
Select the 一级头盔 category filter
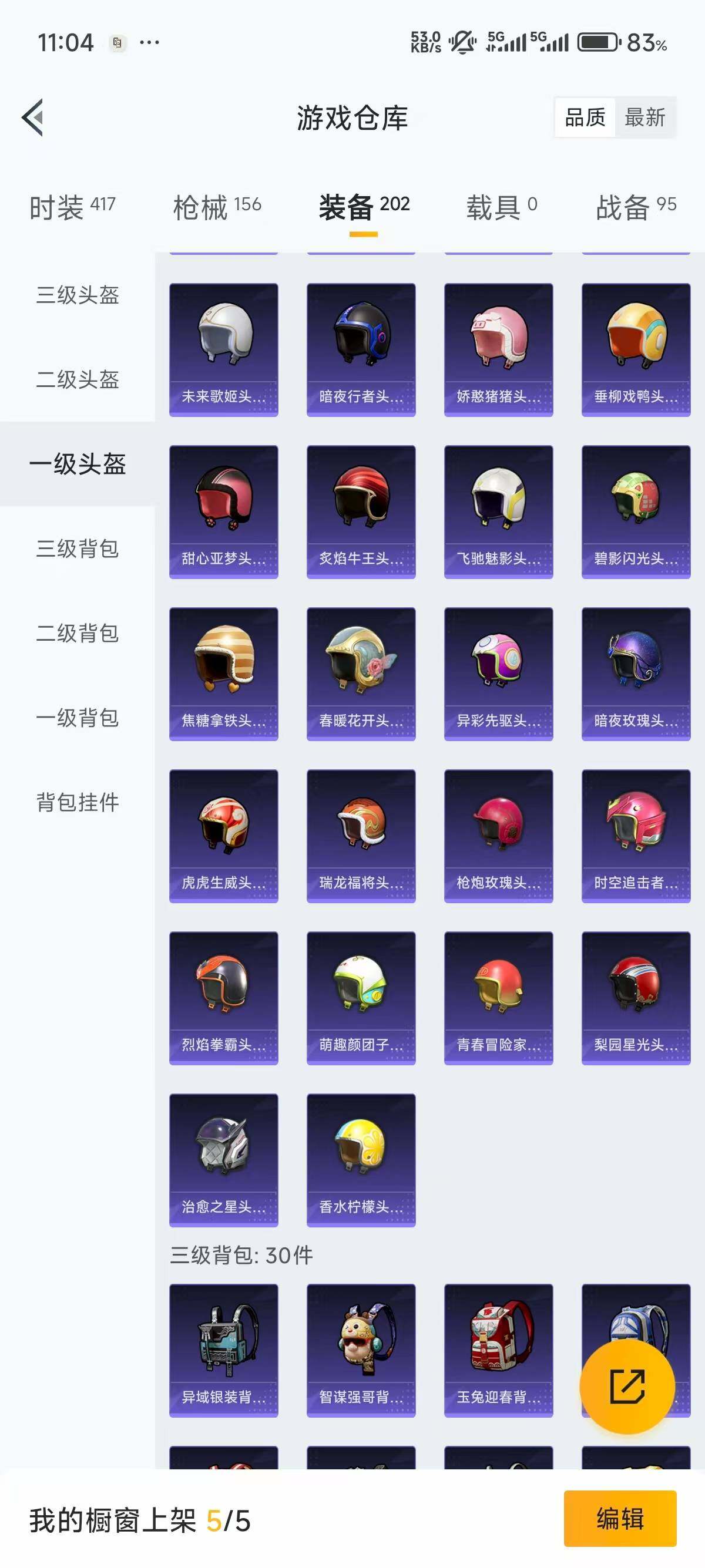pyautogui.click(x=78, y=466)
